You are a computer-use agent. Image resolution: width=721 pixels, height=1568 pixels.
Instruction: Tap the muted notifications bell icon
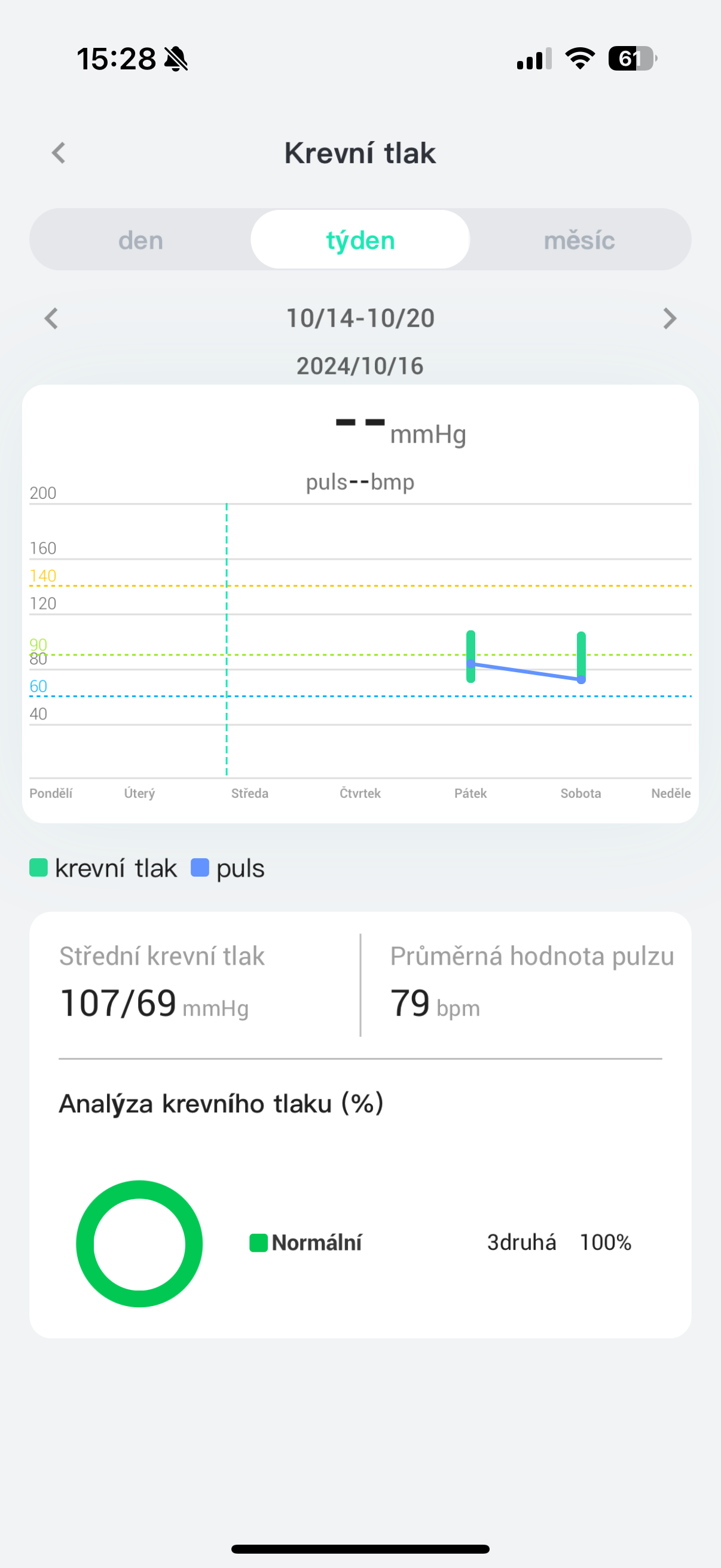pos(176,59)
